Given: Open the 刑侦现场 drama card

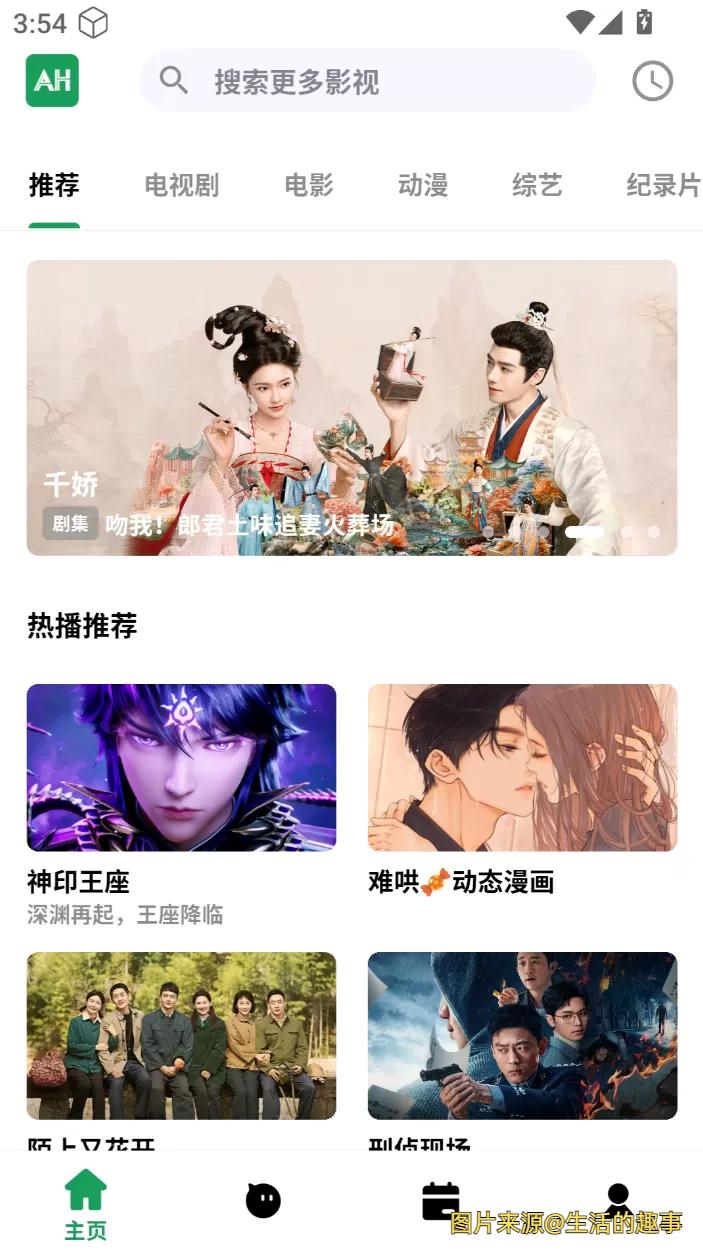Looking at the screenshot, I should [522, 1035].
